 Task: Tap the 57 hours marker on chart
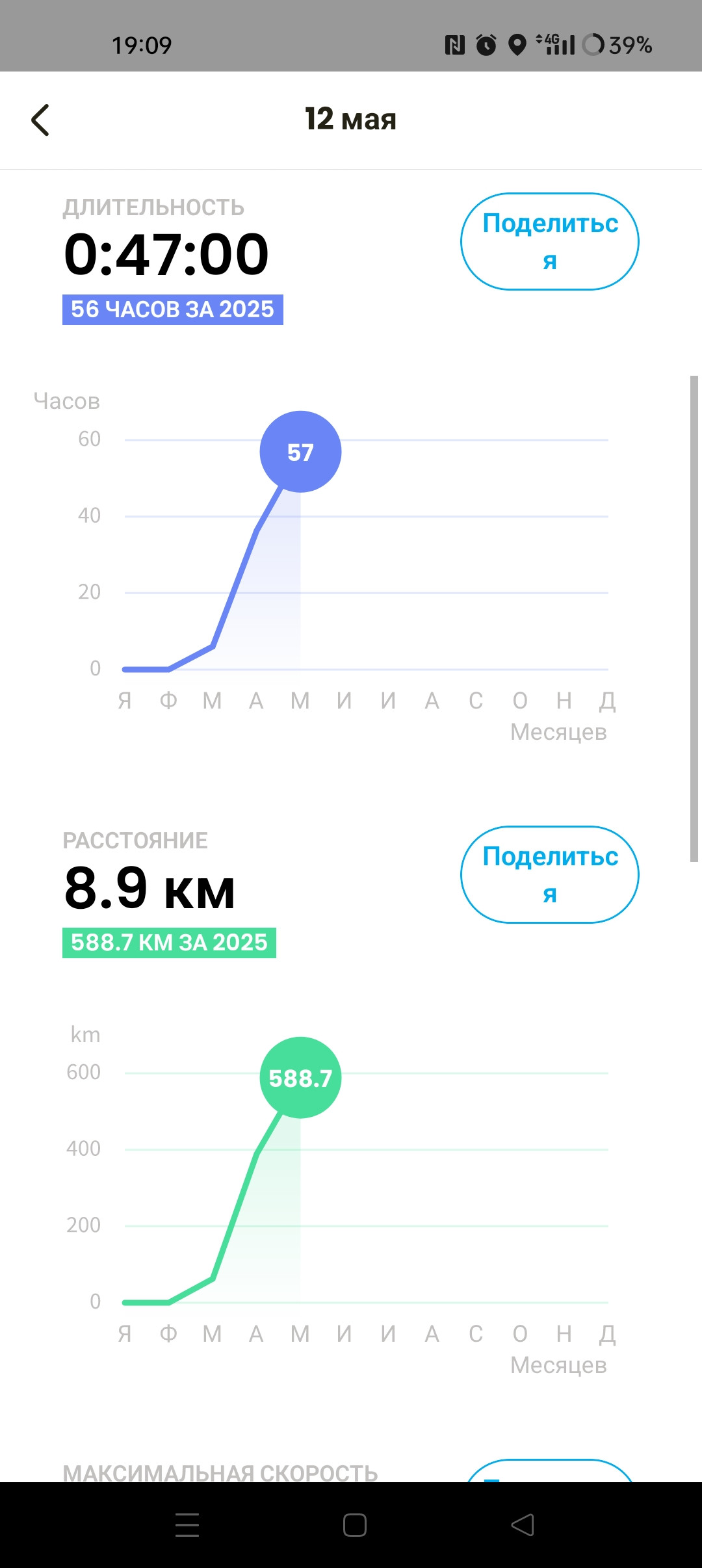click(x=300, y=452)
